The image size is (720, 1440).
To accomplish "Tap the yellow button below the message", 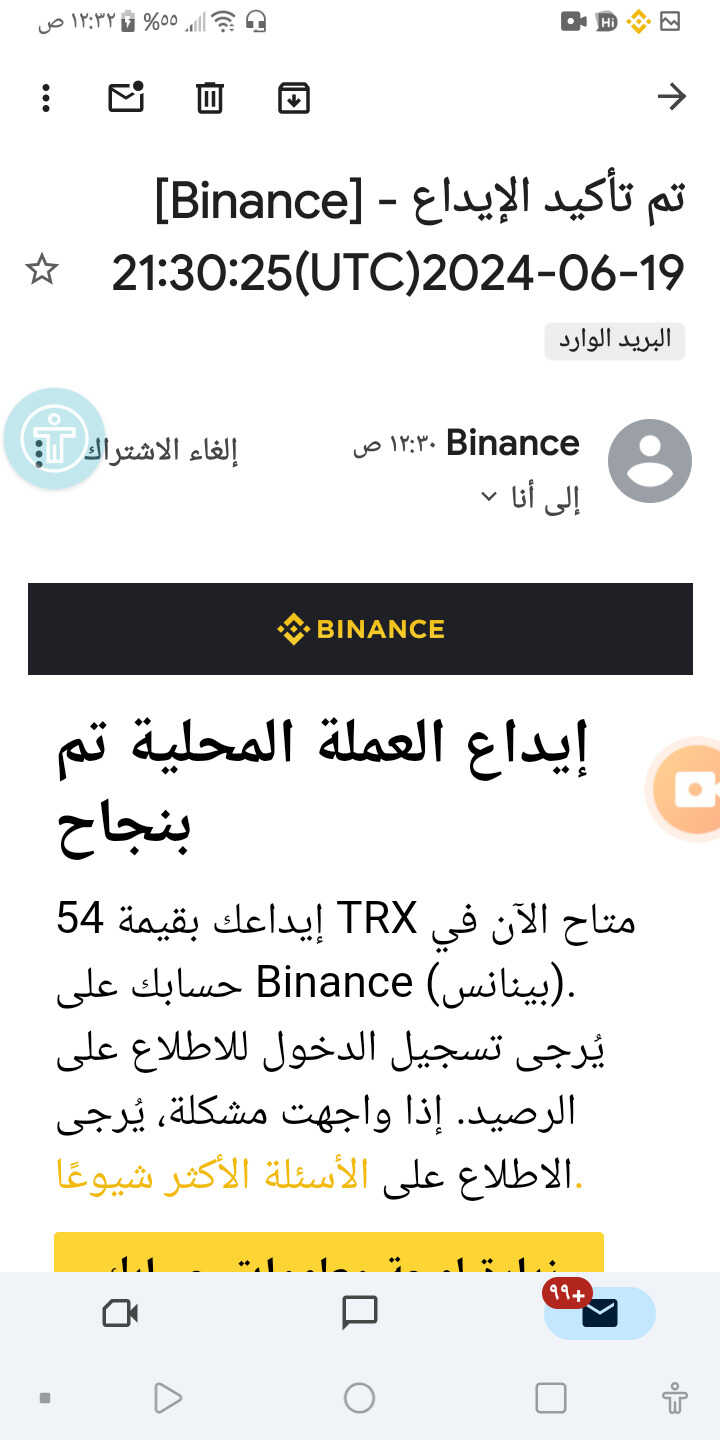I will pyautogui.click(x=329, y=1253).
